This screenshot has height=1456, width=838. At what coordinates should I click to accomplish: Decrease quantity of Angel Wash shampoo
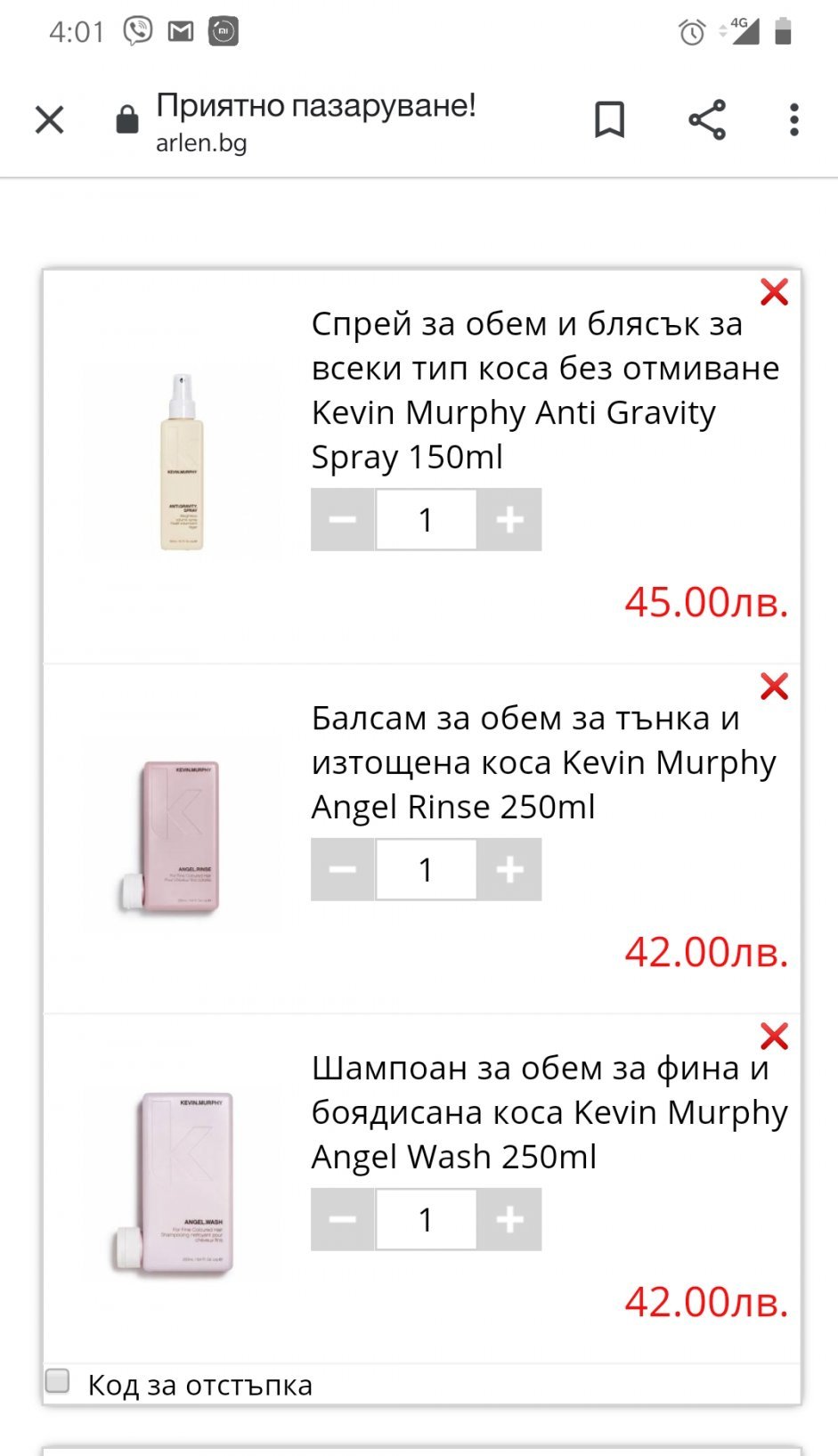(343, 1219)
